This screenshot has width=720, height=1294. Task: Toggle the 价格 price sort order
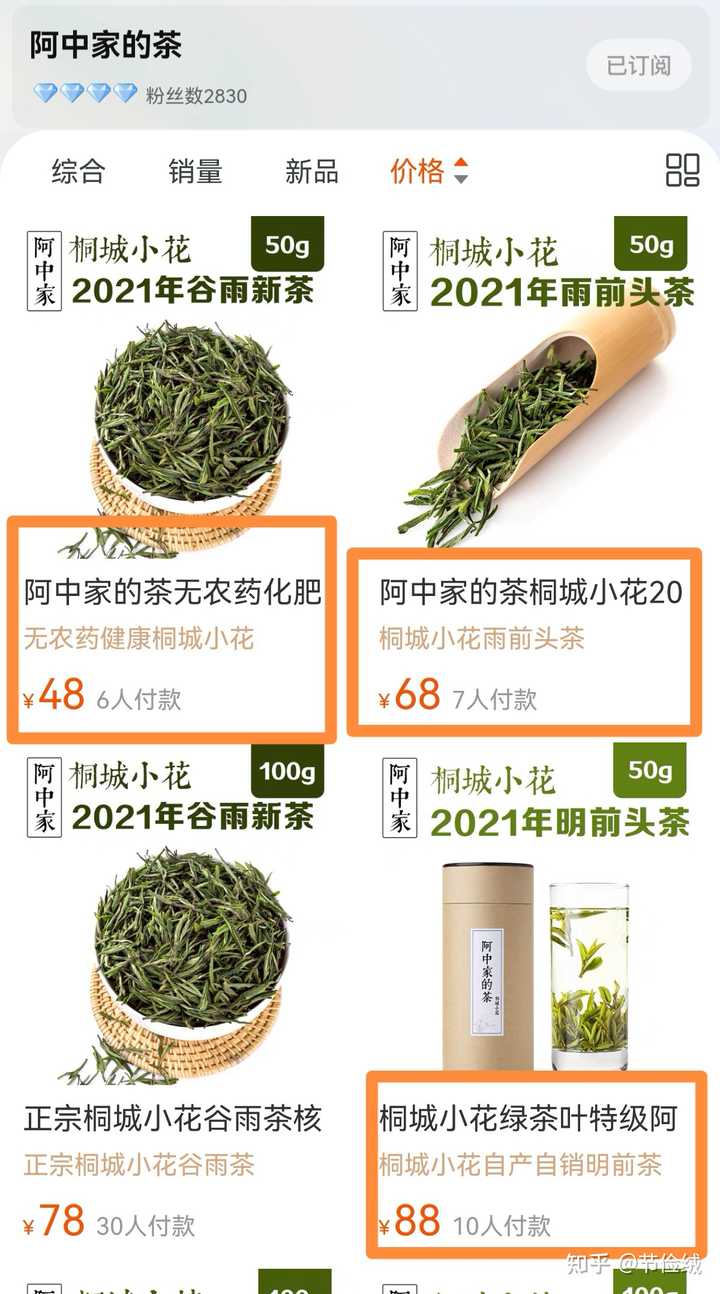pos(428,171)
